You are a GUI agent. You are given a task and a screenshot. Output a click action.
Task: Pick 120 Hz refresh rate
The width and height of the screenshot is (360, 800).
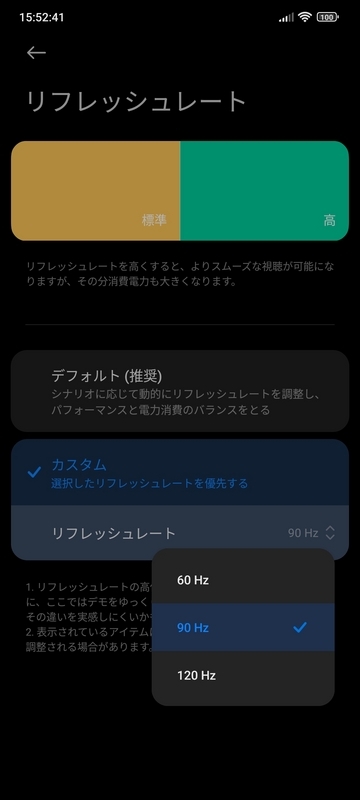(243, 676)
